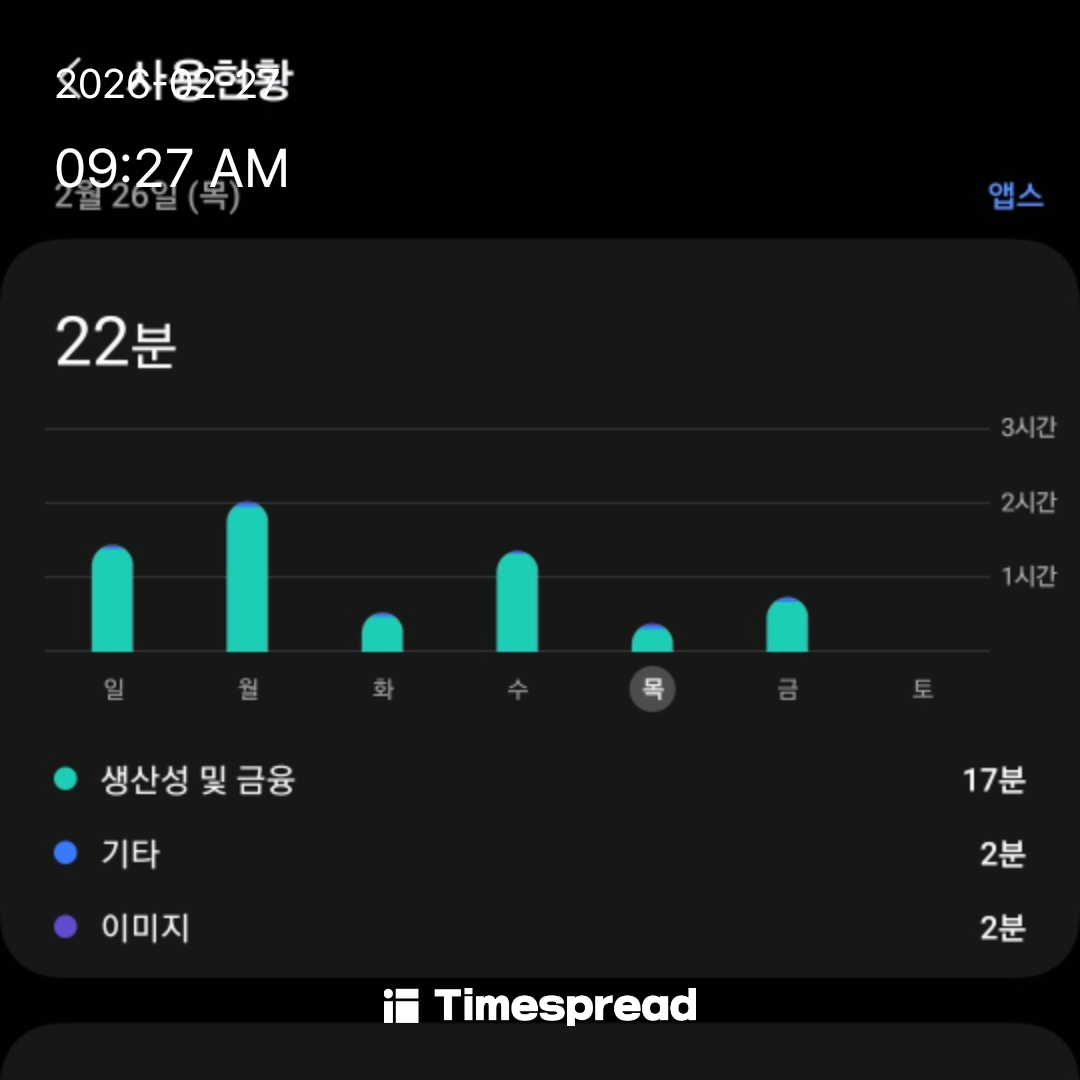Open the 앱스 view link
The width and height of the screenshot is (1080, 1080).
(x=1015, y=196)
